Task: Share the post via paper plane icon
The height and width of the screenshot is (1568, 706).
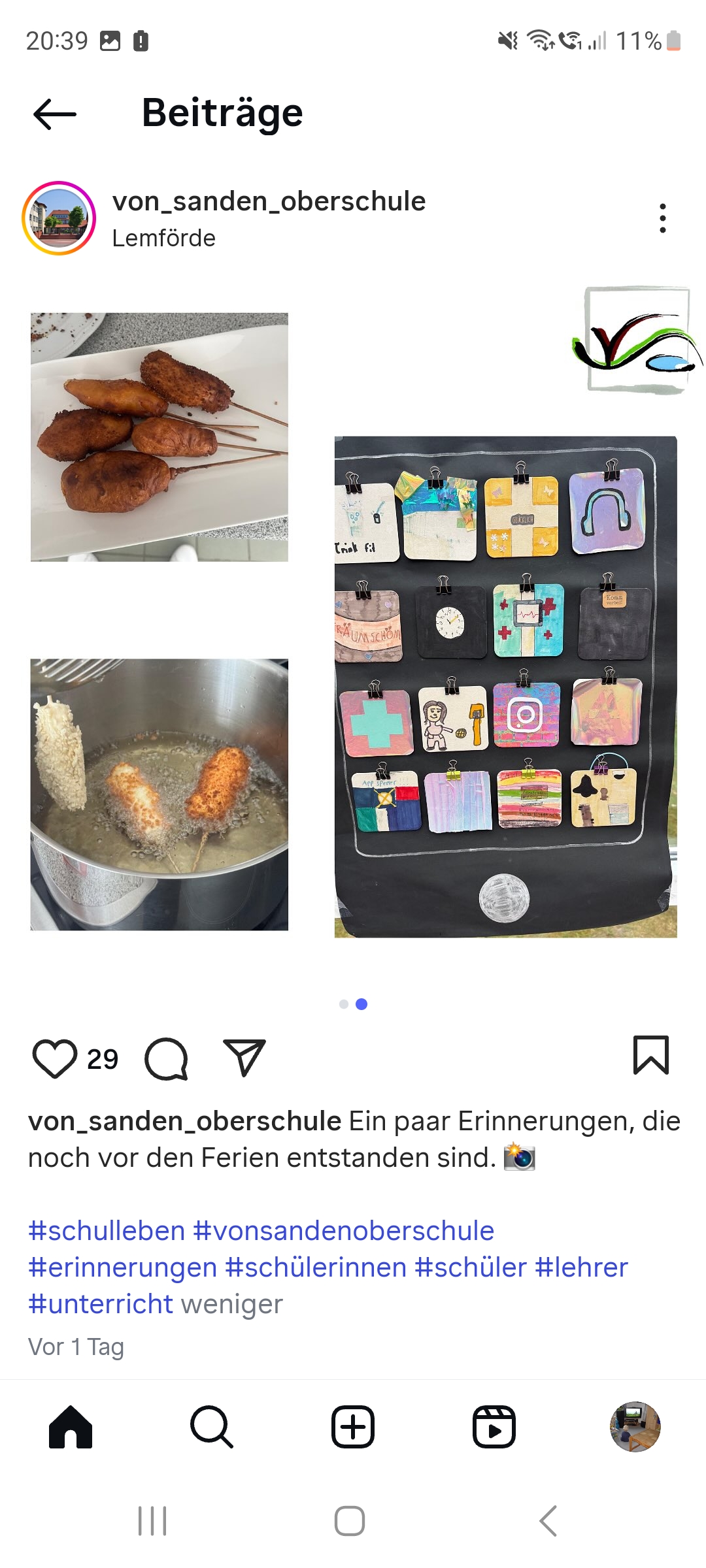Action: pos(244,1057)
